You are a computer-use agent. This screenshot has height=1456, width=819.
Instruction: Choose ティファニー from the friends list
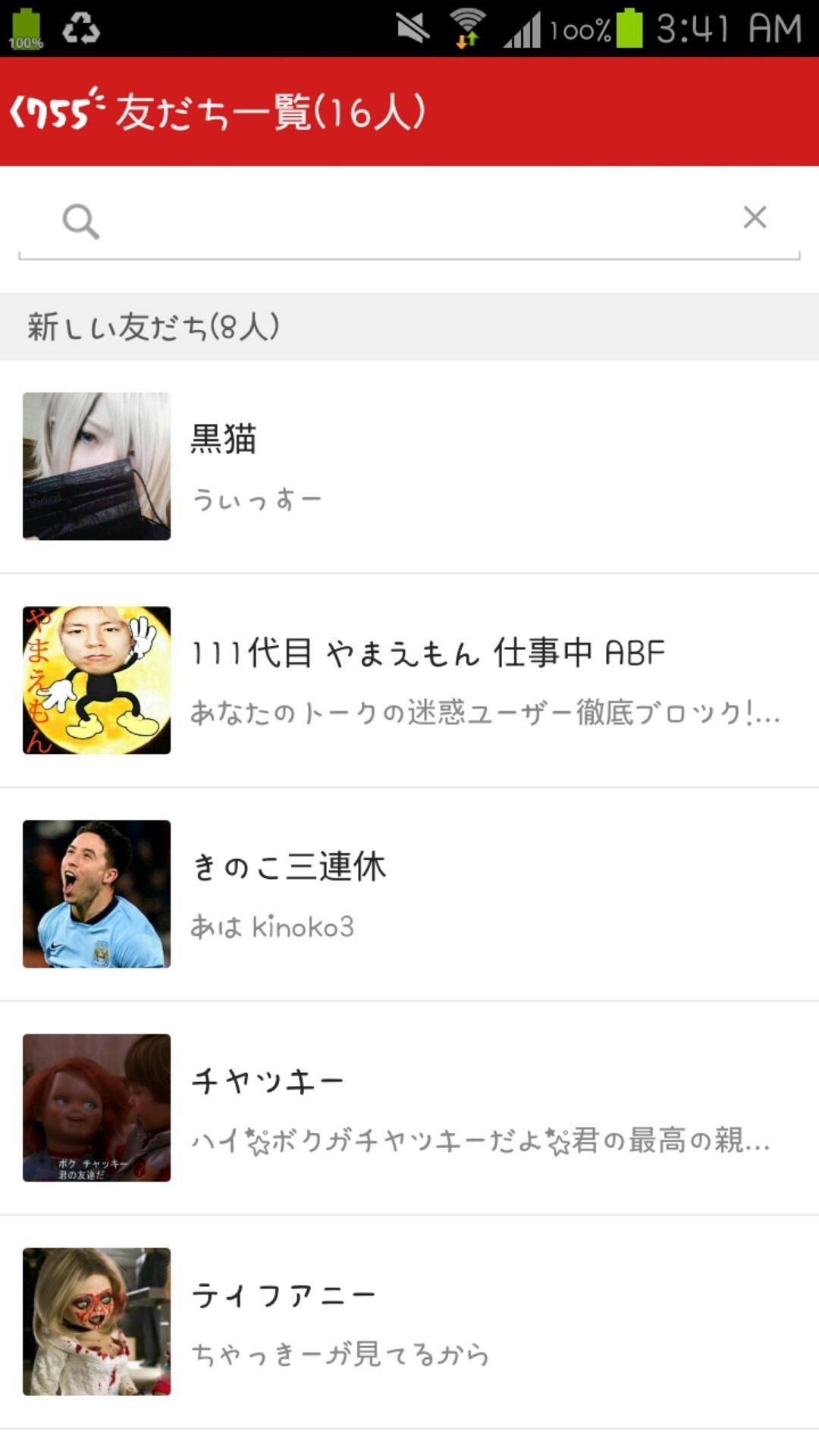click(409, 1322)
